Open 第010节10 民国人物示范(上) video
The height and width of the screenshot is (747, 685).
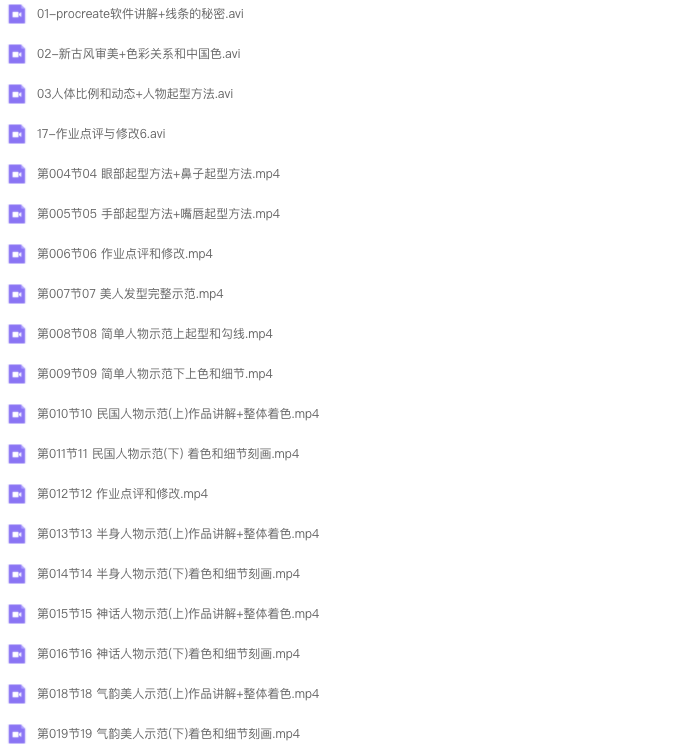point(178,414)
